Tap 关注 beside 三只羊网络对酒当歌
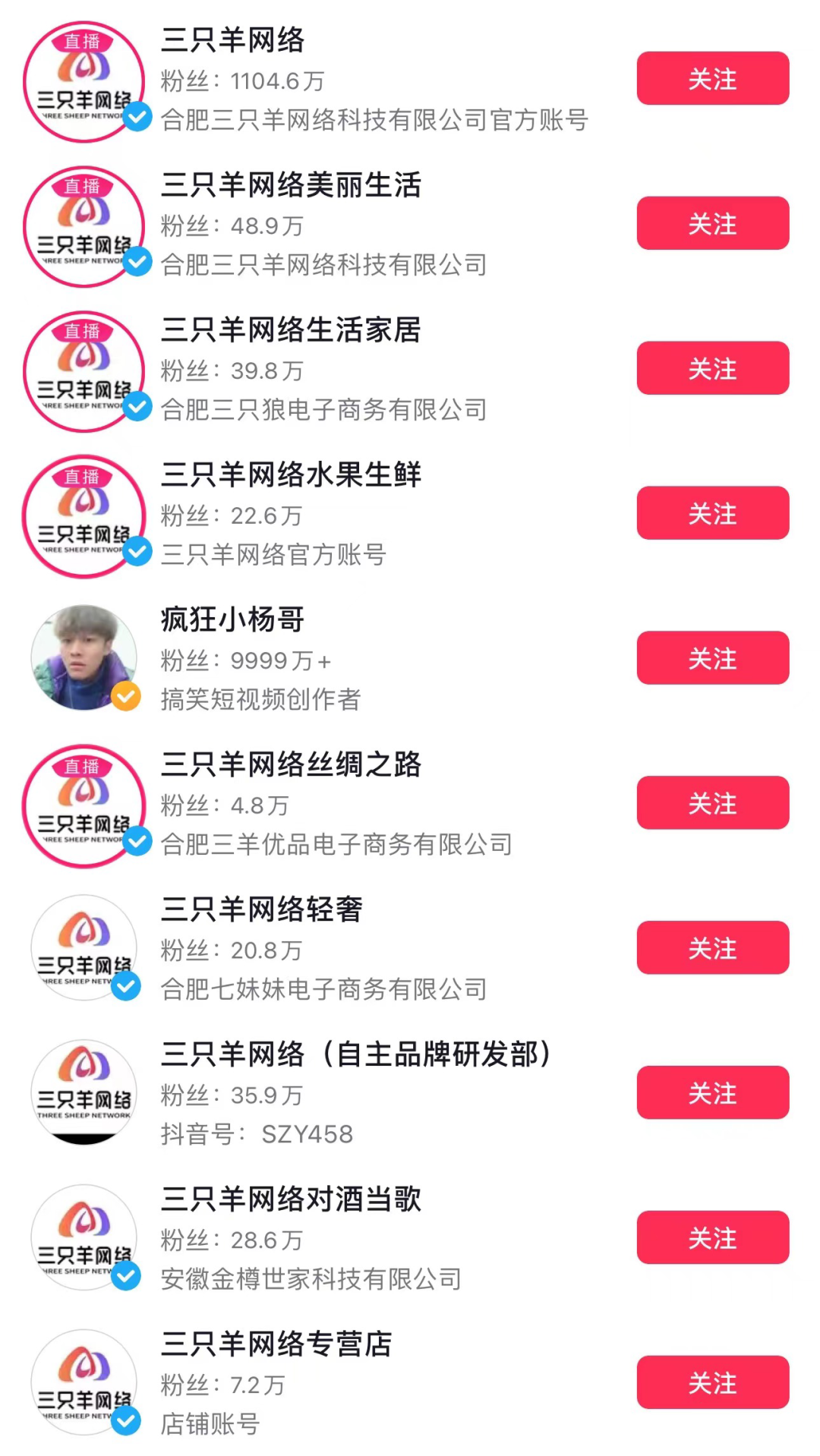This screenshot has width=820, height=1456. tap(712, 1238)
